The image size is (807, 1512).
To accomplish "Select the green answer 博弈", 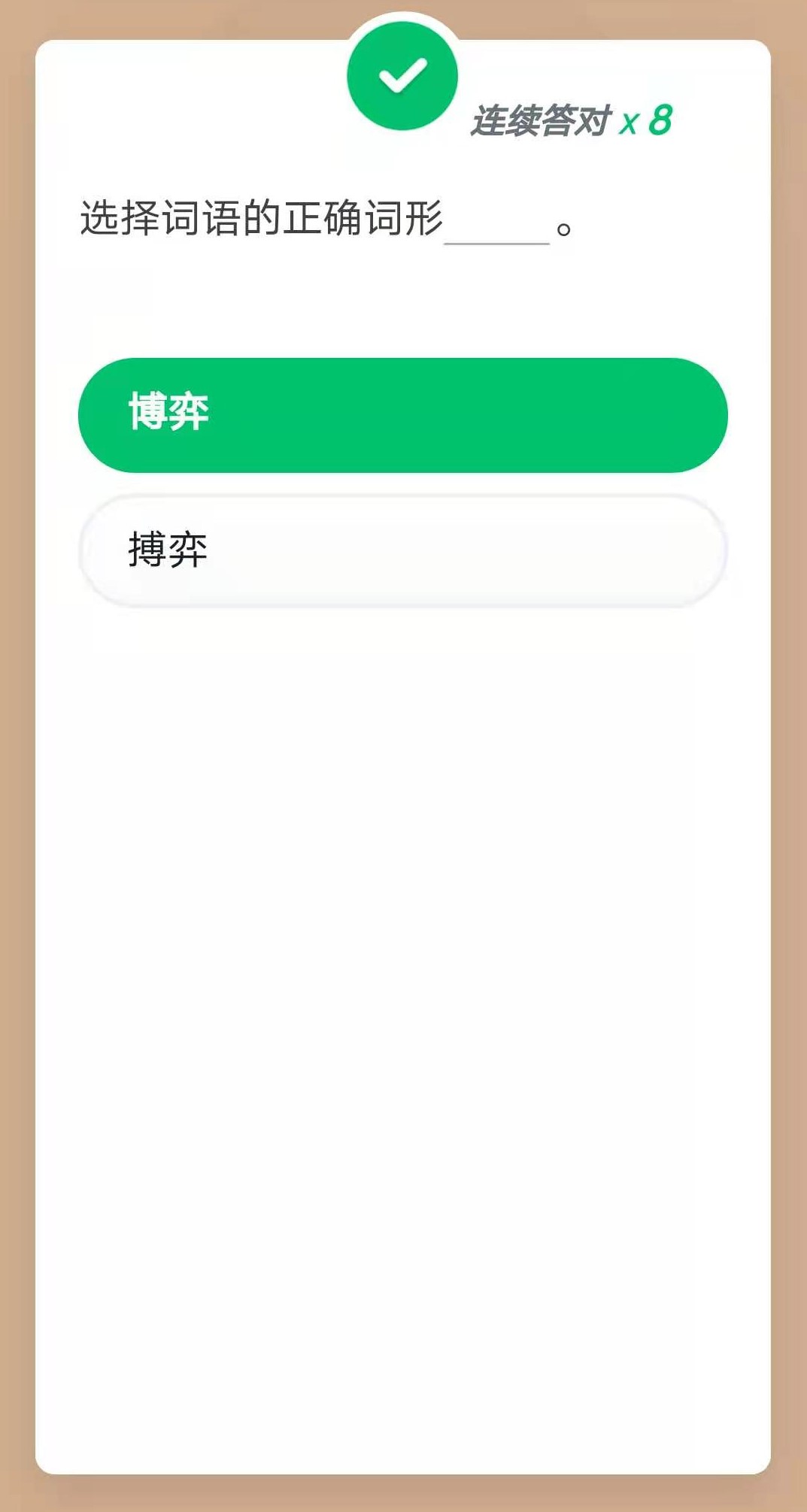I will [403, 415].
